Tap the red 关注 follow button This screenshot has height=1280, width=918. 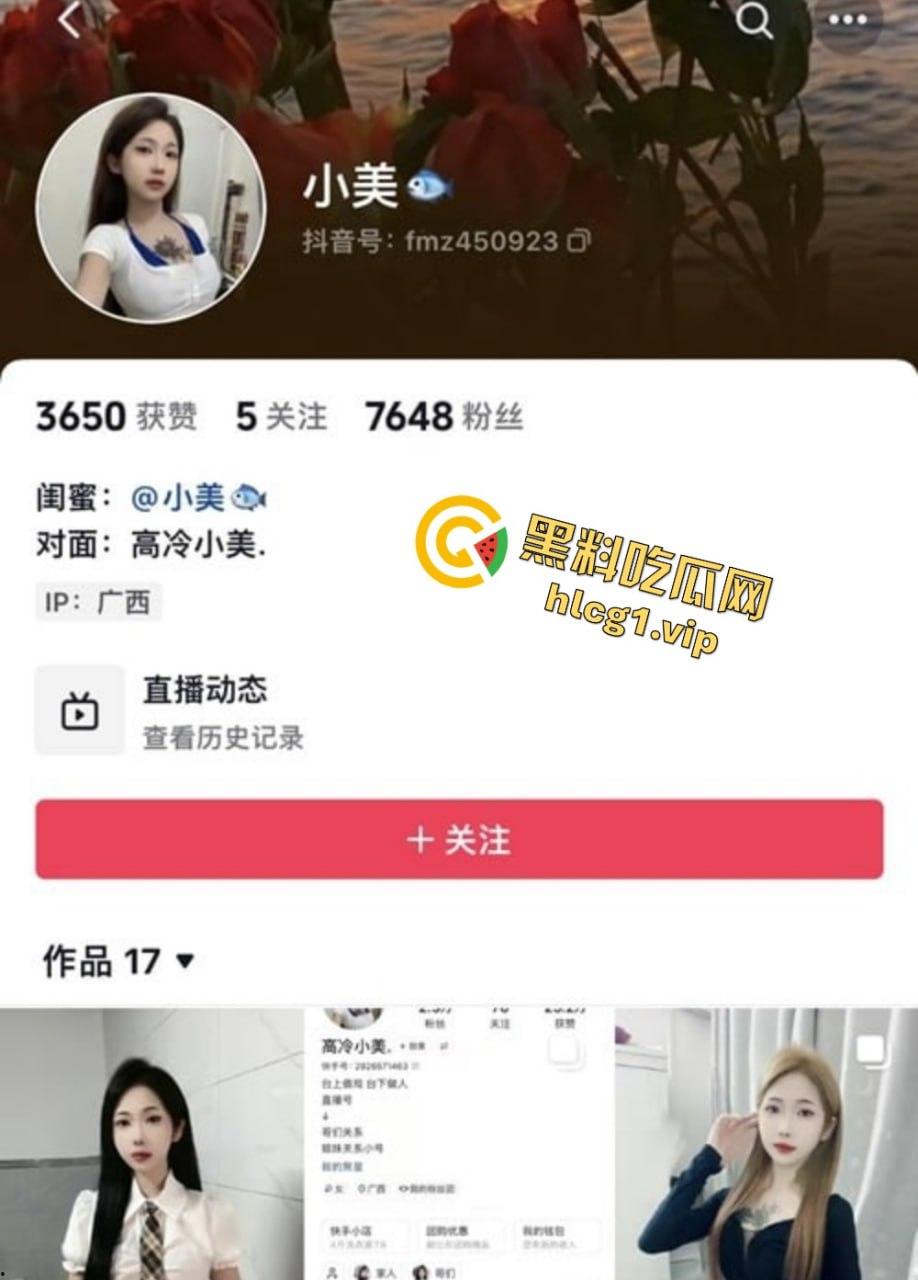click(459, 841)
